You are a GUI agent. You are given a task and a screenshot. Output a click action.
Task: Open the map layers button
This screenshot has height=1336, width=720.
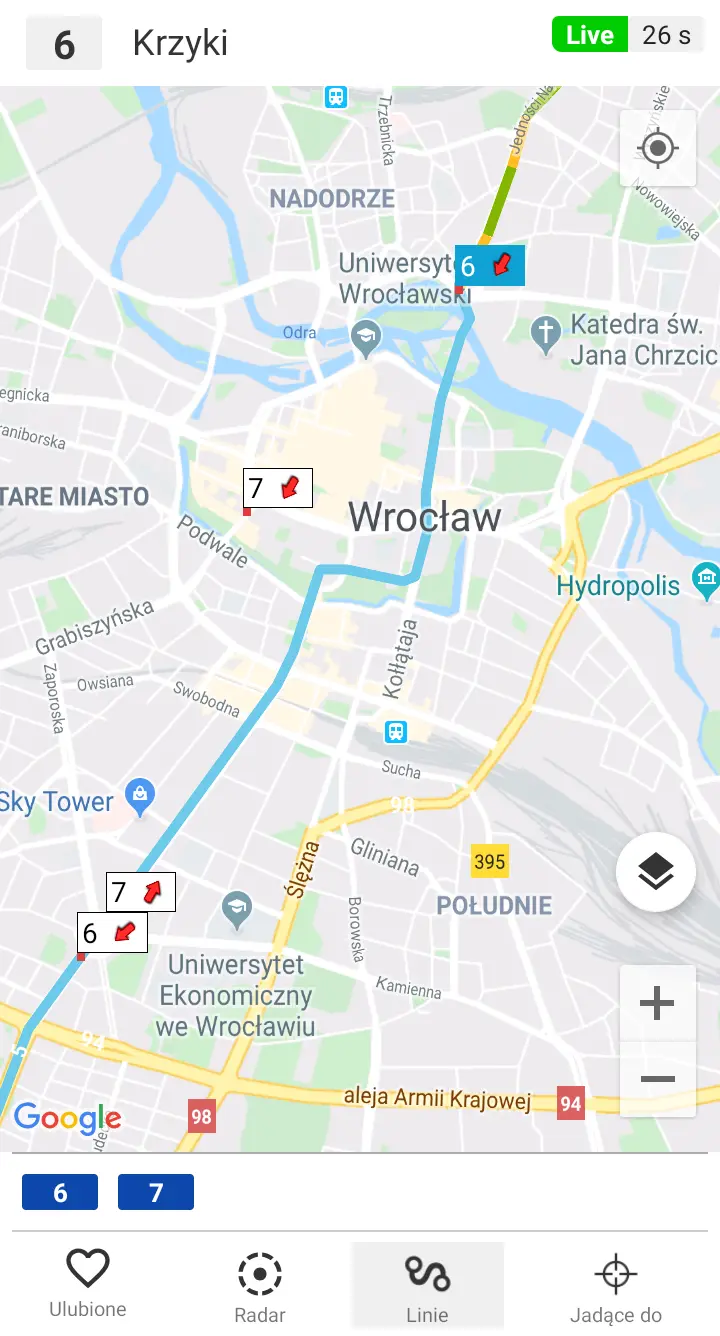(x=656, y=871)
